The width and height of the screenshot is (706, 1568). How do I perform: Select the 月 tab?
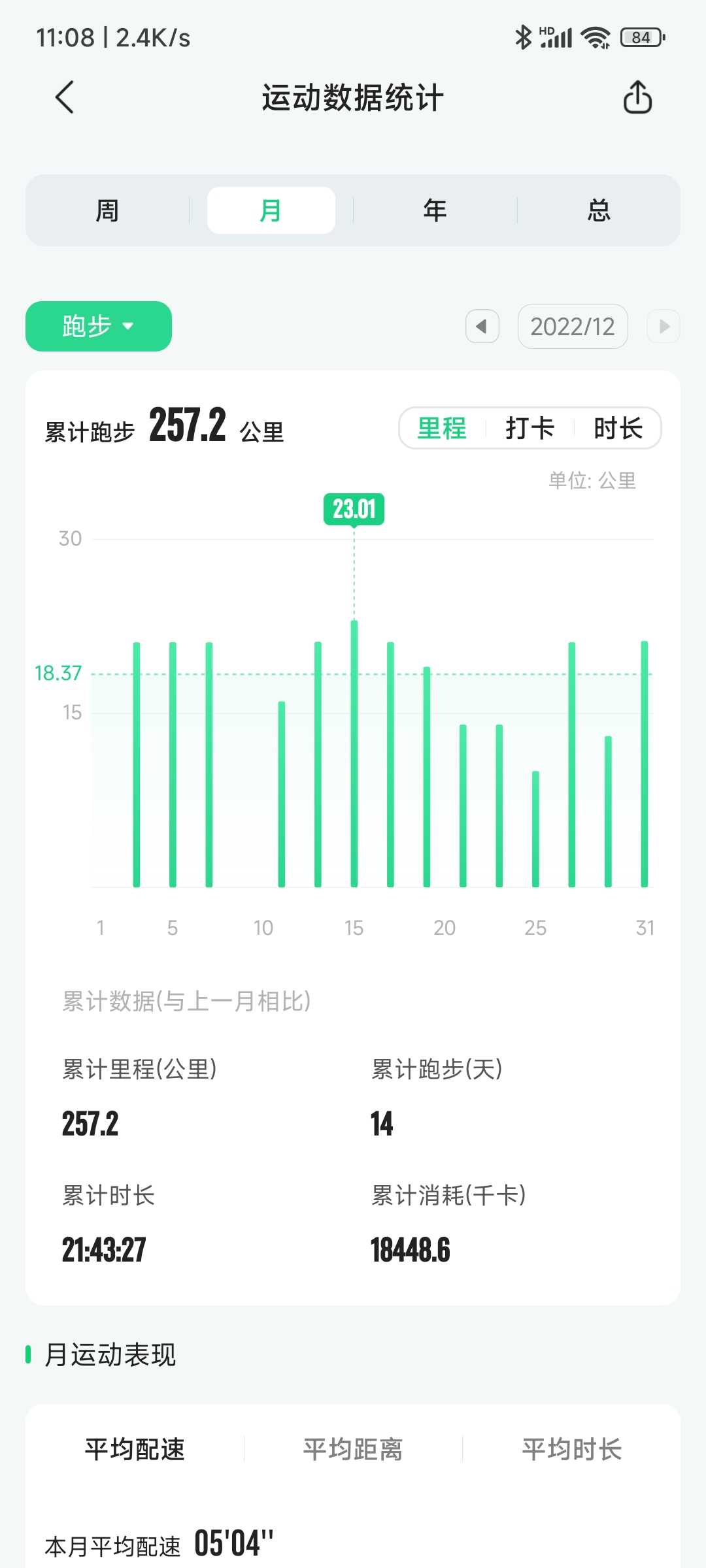[271, 210]
